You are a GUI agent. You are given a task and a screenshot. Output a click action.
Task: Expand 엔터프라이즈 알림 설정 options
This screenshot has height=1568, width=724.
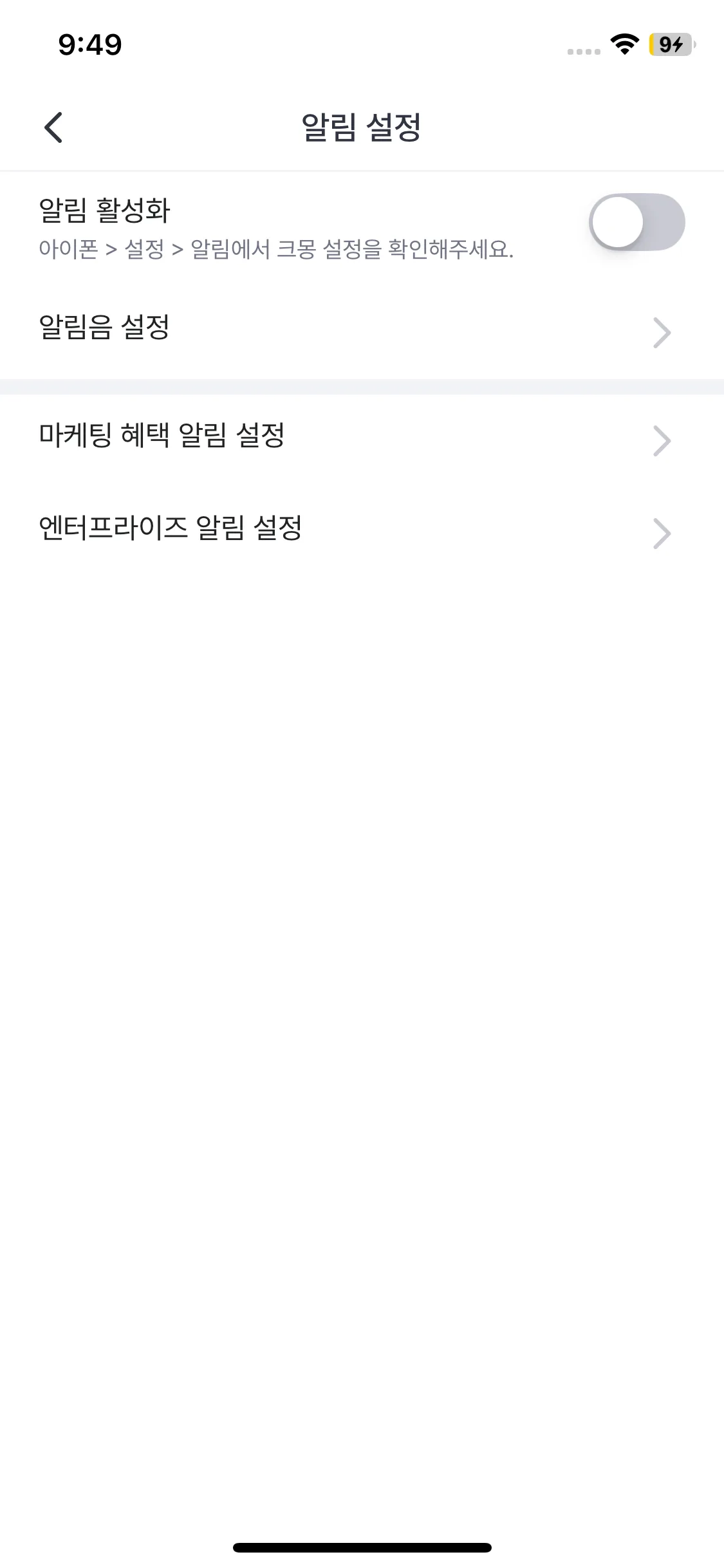[360, 532]
